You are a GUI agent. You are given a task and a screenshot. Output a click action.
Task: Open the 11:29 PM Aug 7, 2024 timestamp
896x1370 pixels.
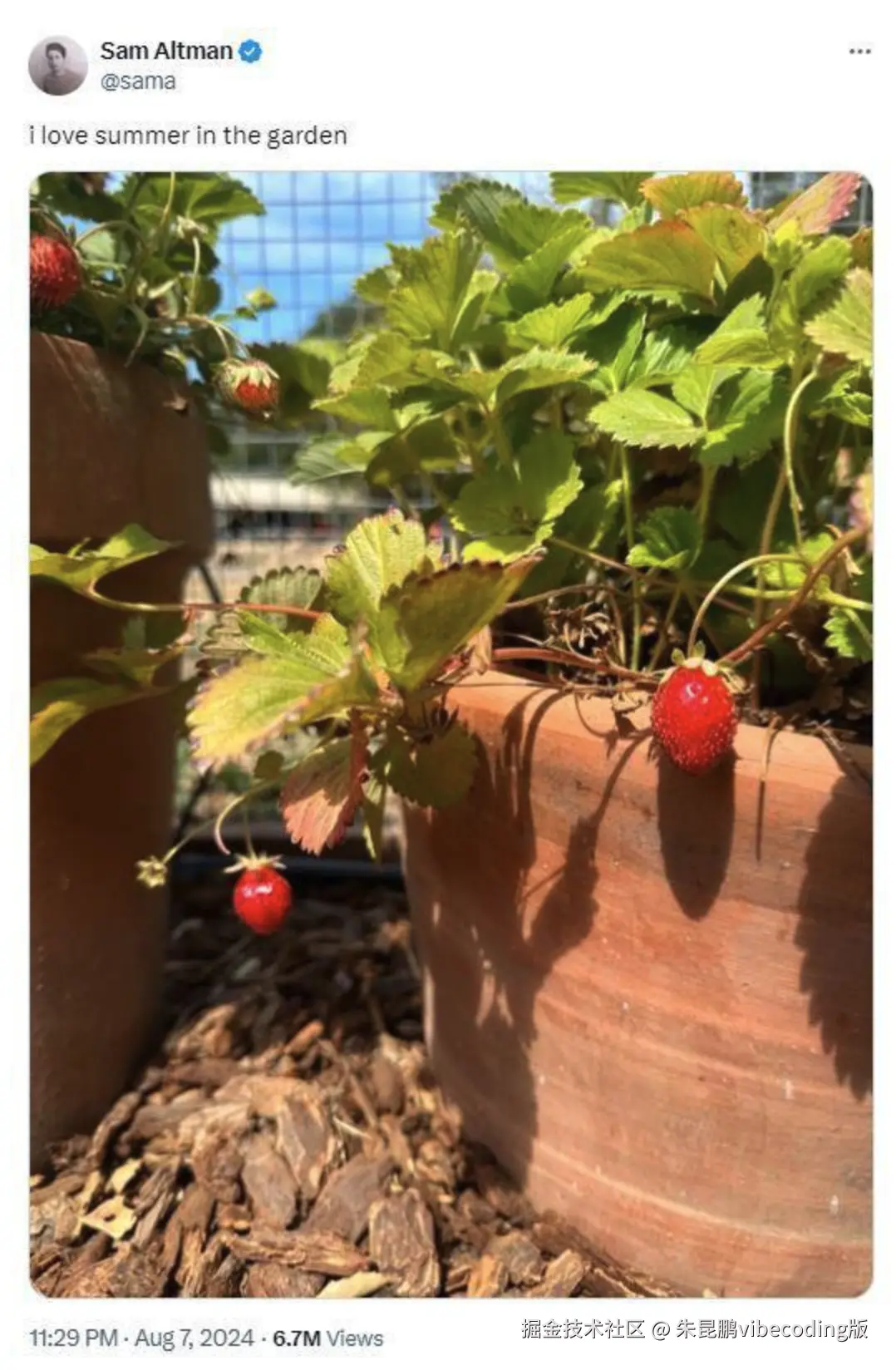[141, 1338]
